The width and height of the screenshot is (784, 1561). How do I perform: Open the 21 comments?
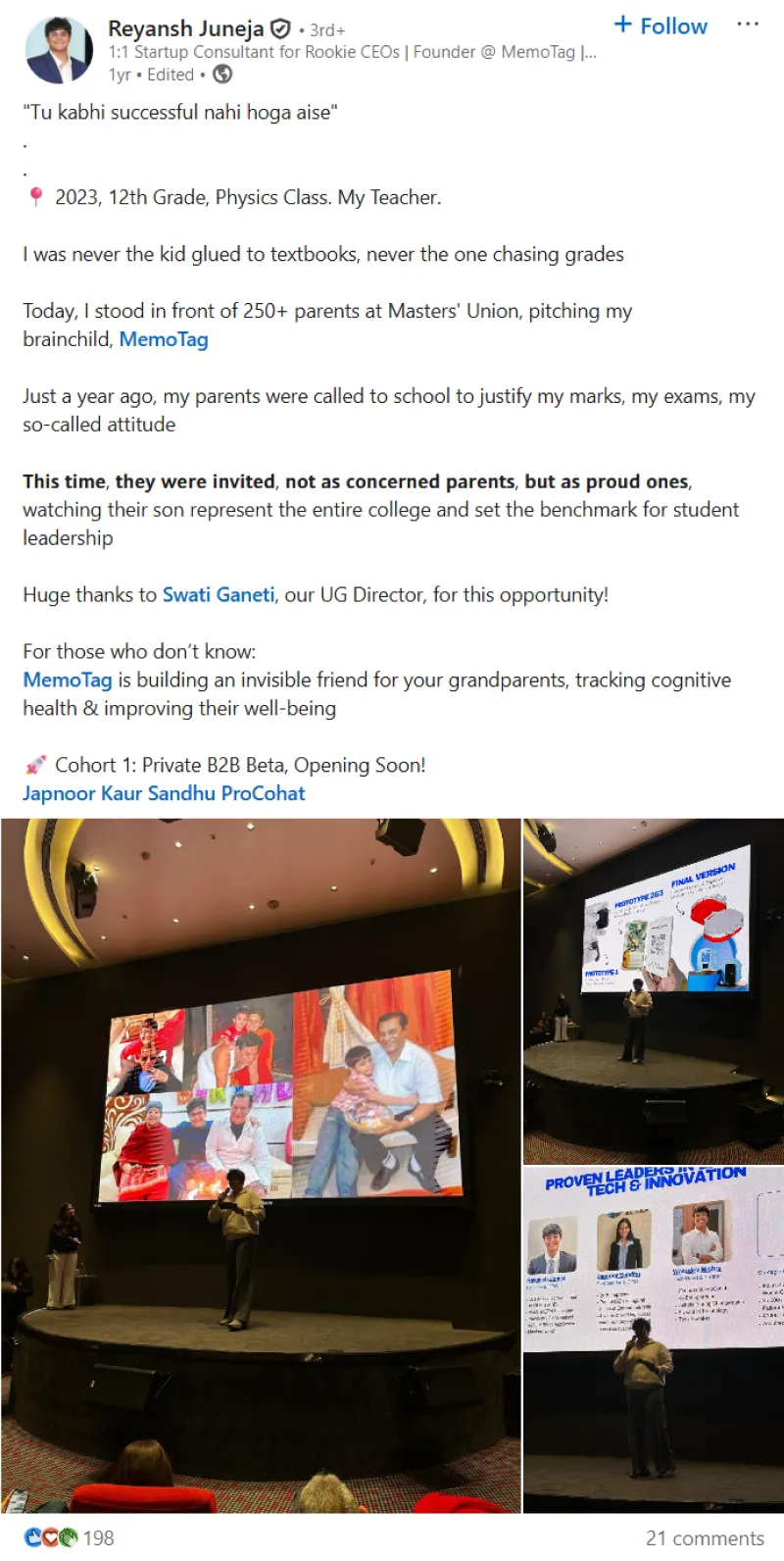[x=704, y=1537]
